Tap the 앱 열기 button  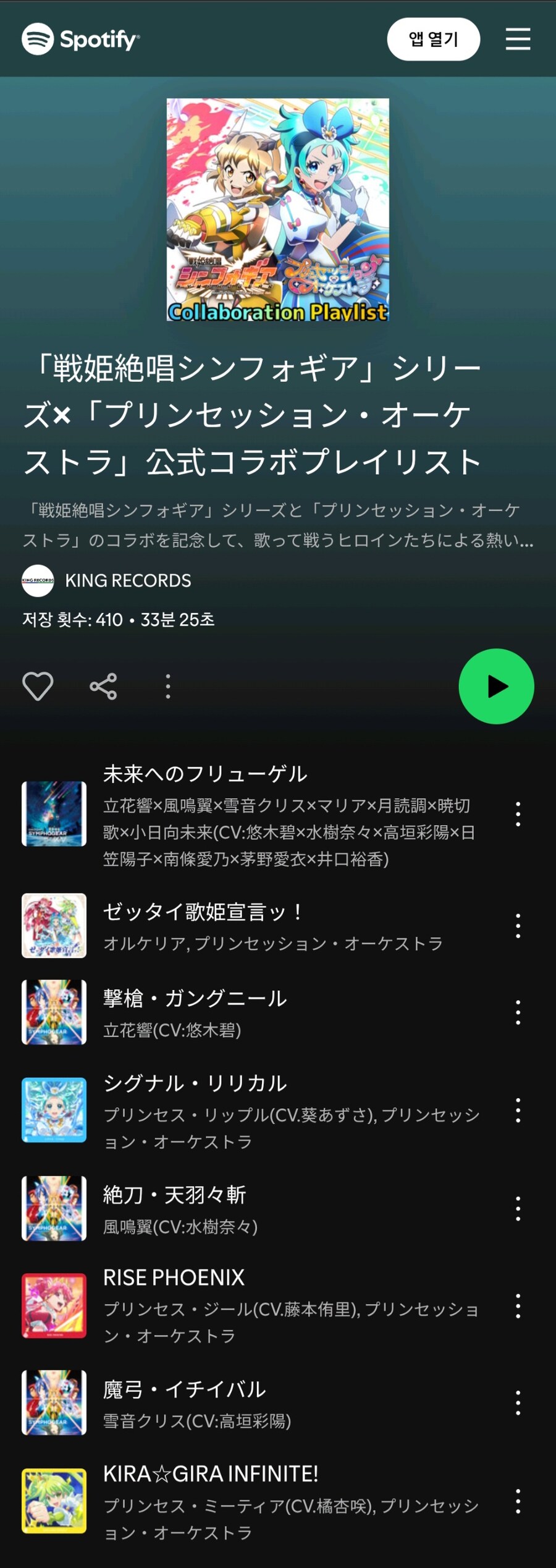[433, 39]
